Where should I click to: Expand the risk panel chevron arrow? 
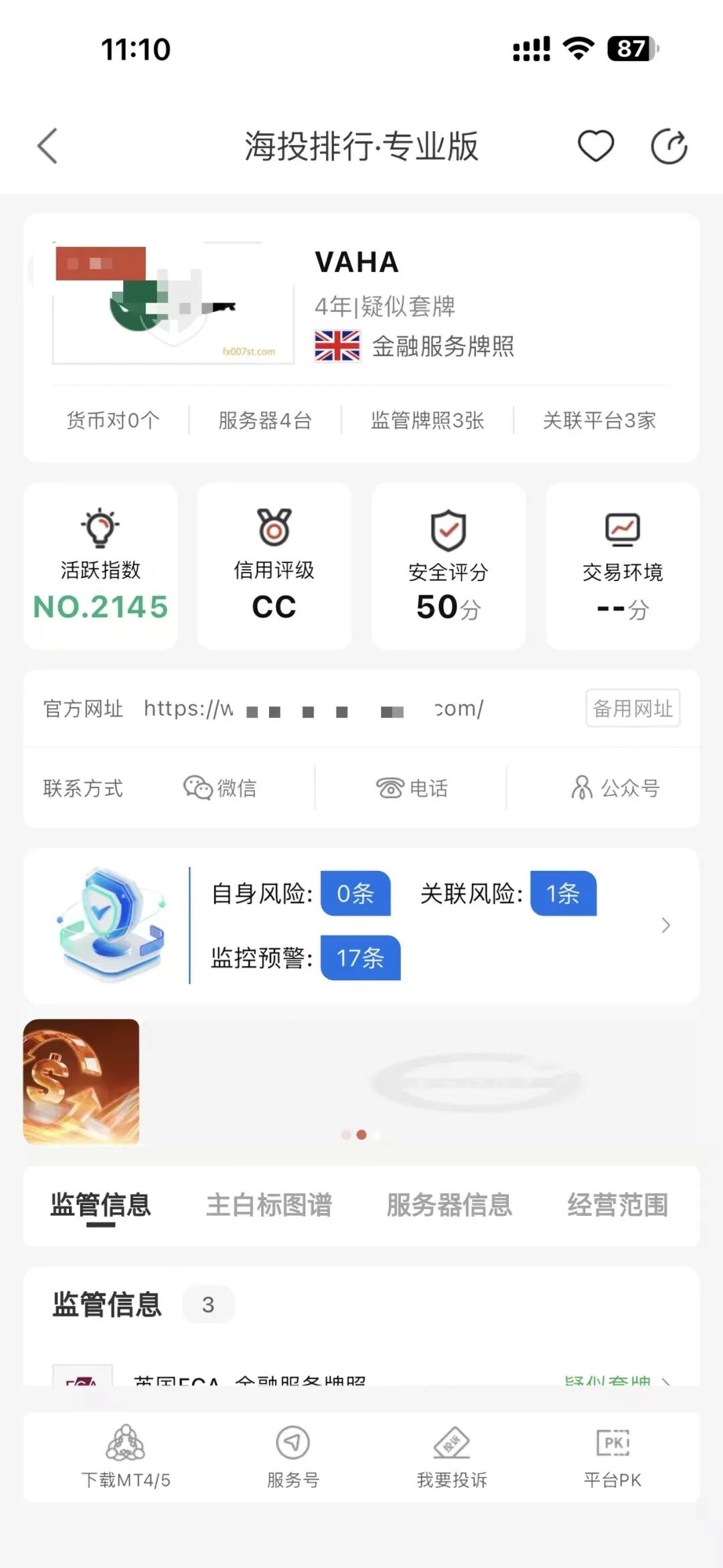(x=665, y=925)
